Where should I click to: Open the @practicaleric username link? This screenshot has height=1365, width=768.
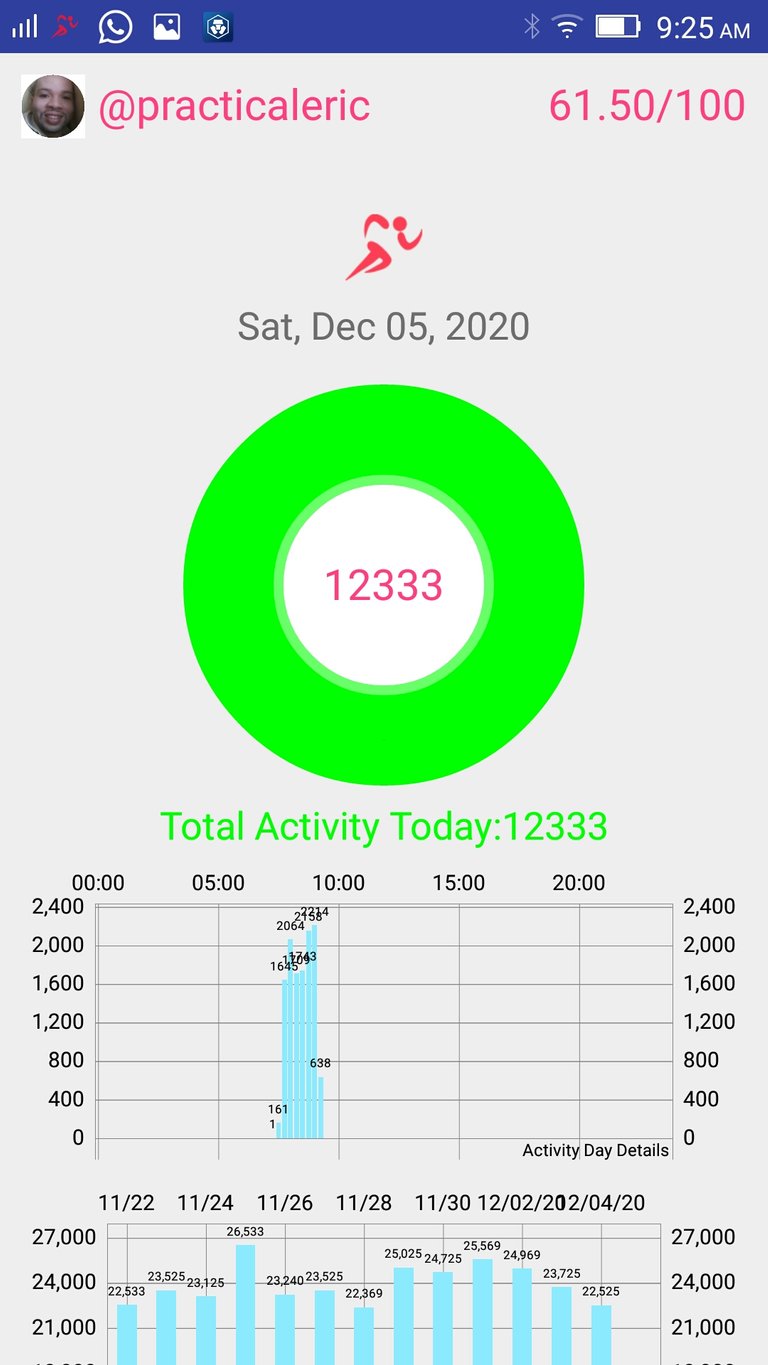pyautogui.click(x=234, y=107)
